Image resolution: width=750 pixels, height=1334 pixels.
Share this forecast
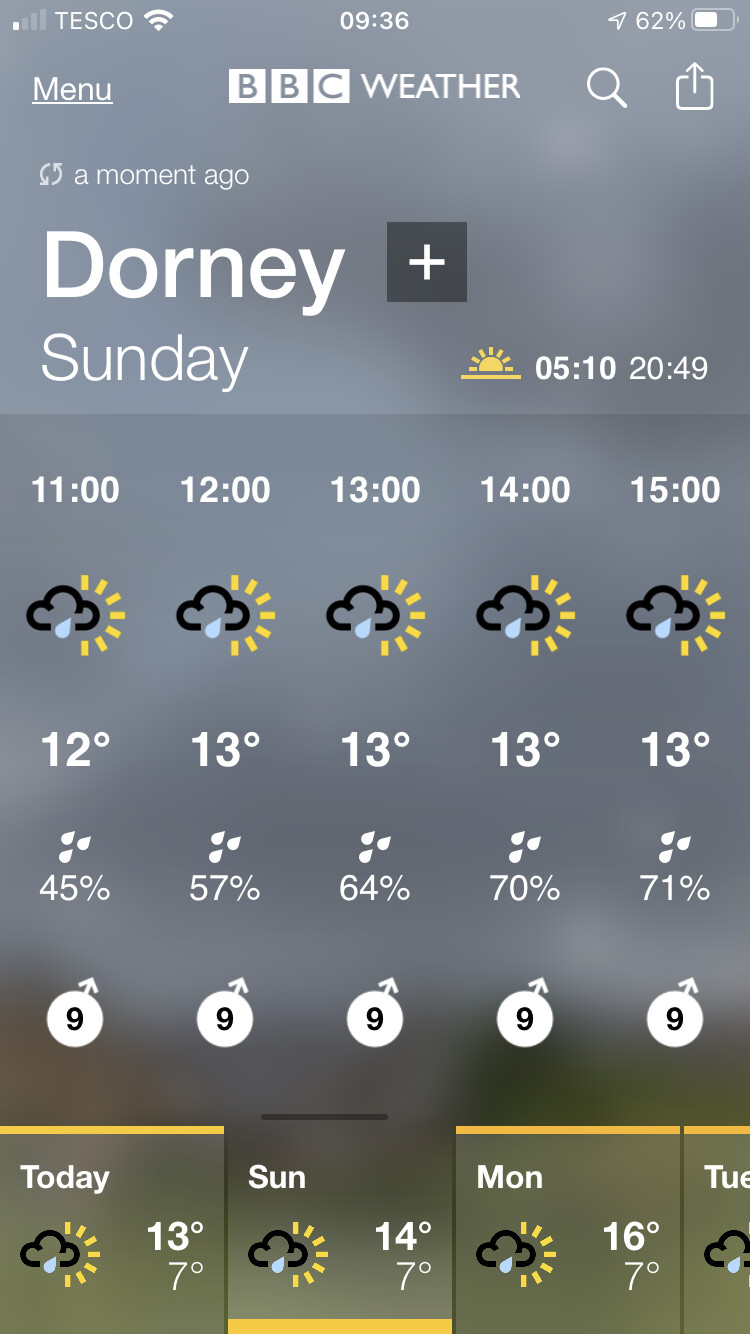pyautogui.click(x=695, y=87)
